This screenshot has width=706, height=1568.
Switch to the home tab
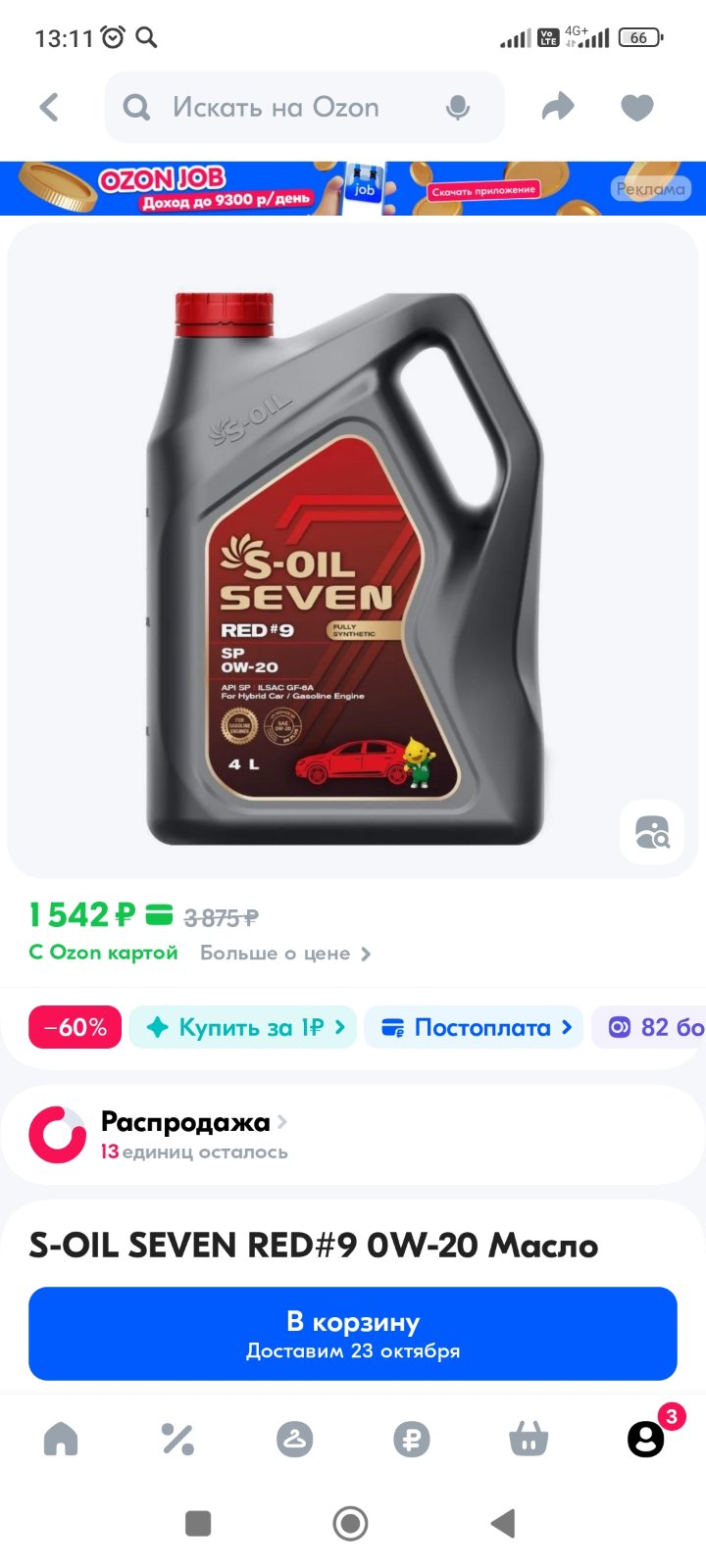pos(61,1440)
